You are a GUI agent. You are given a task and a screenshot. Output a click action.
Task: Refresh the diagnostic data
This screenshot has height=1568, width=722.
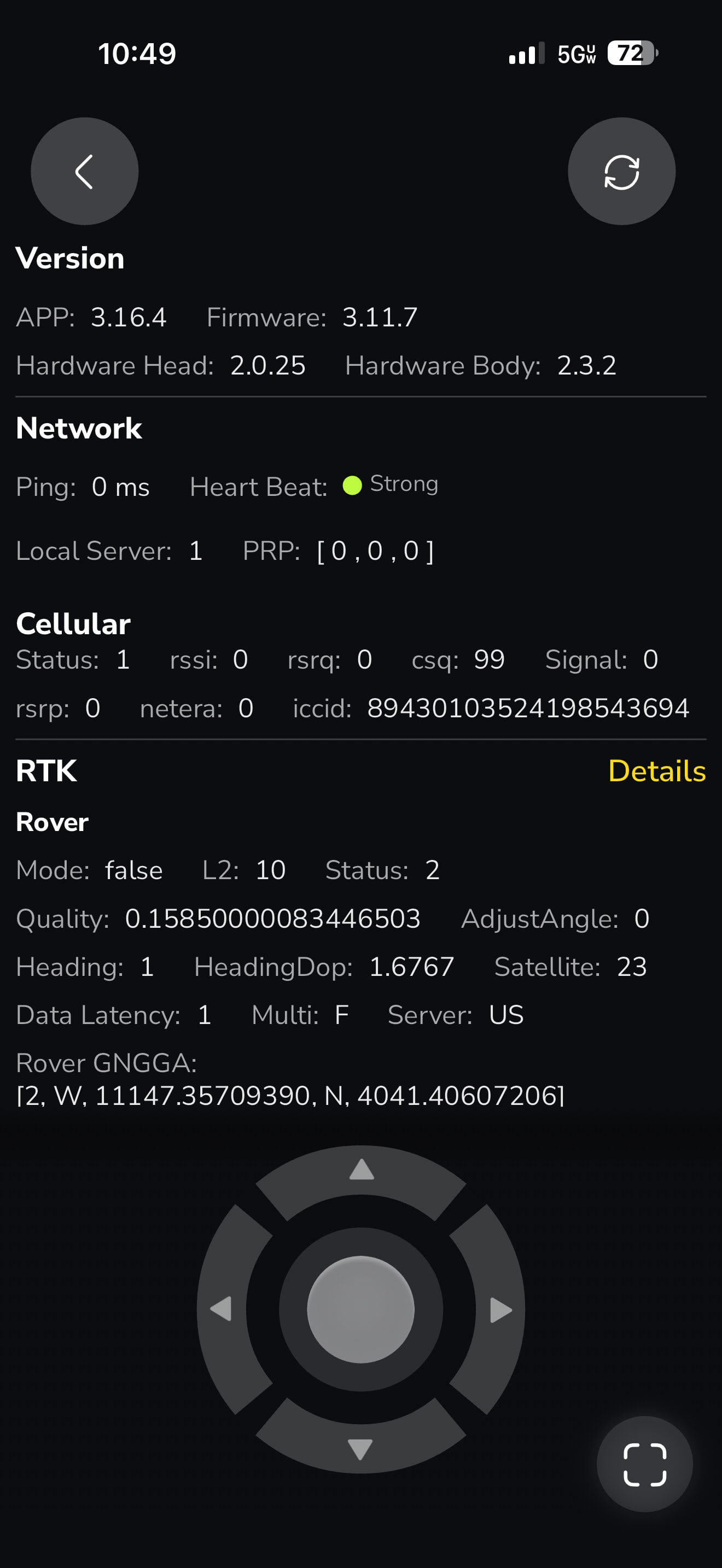click(621, 172)
